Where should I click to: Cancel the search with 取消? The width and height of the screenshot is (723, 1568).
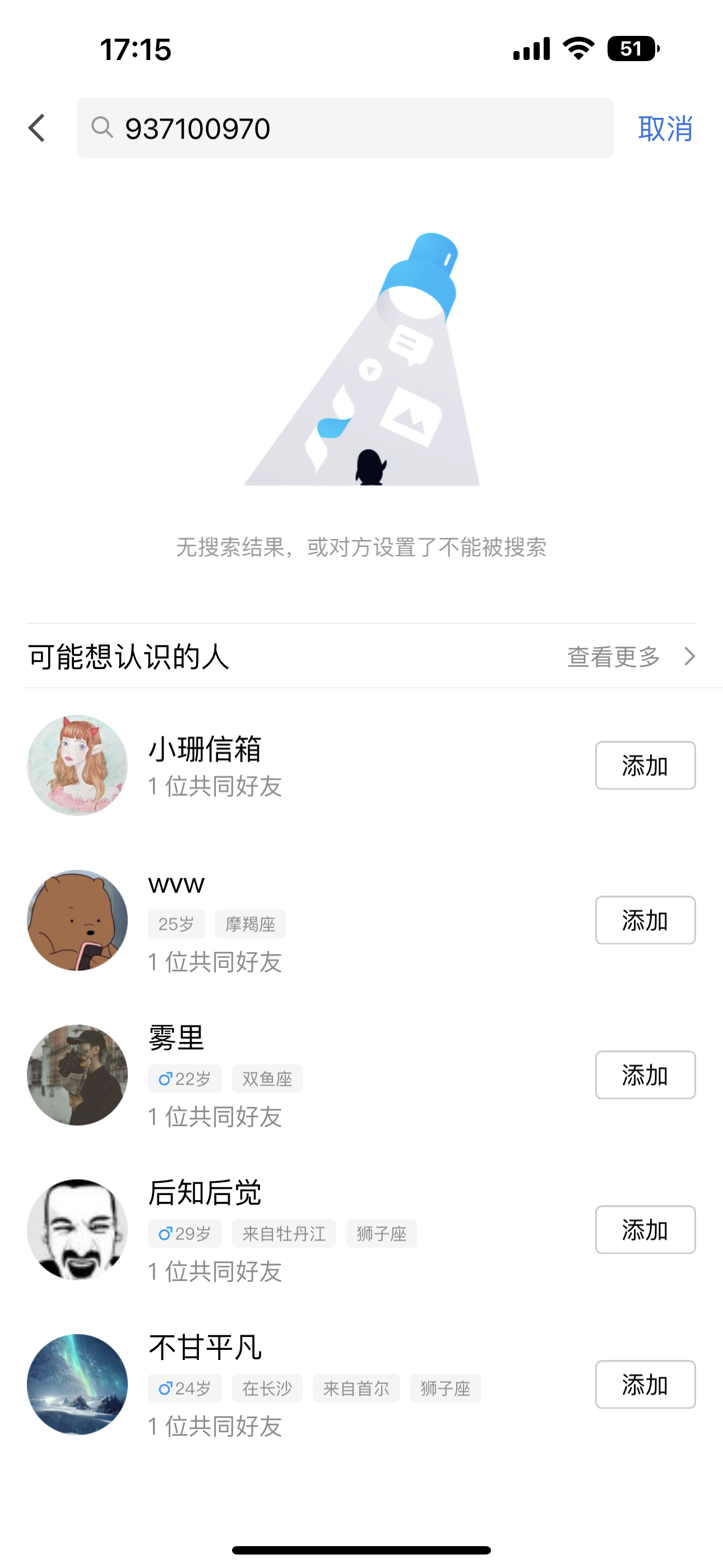pos(665,128)
